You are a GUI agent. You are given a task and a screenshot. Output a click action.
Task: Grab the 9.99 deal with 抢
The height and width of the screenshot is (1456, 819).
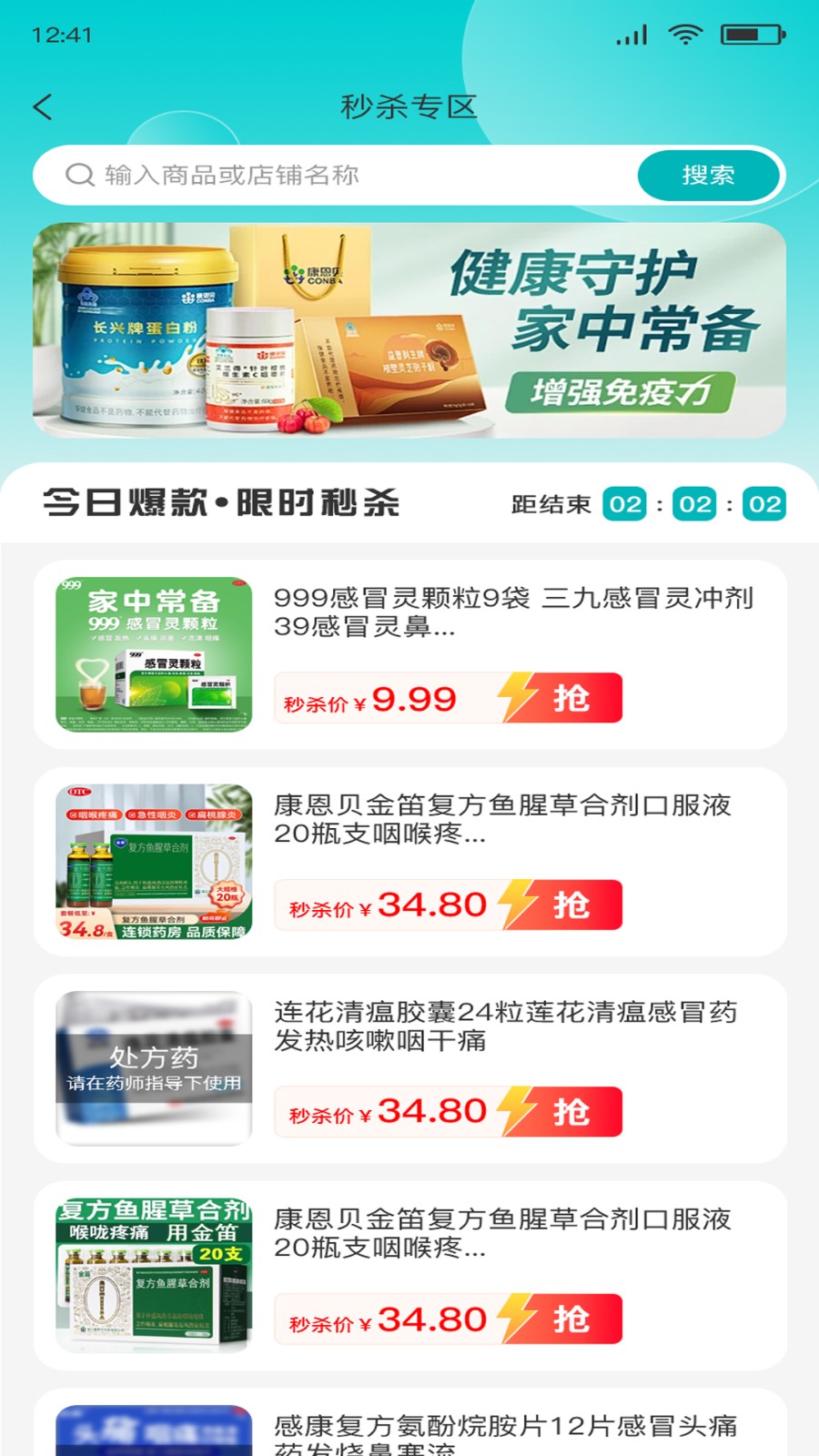tap(570, 698)
